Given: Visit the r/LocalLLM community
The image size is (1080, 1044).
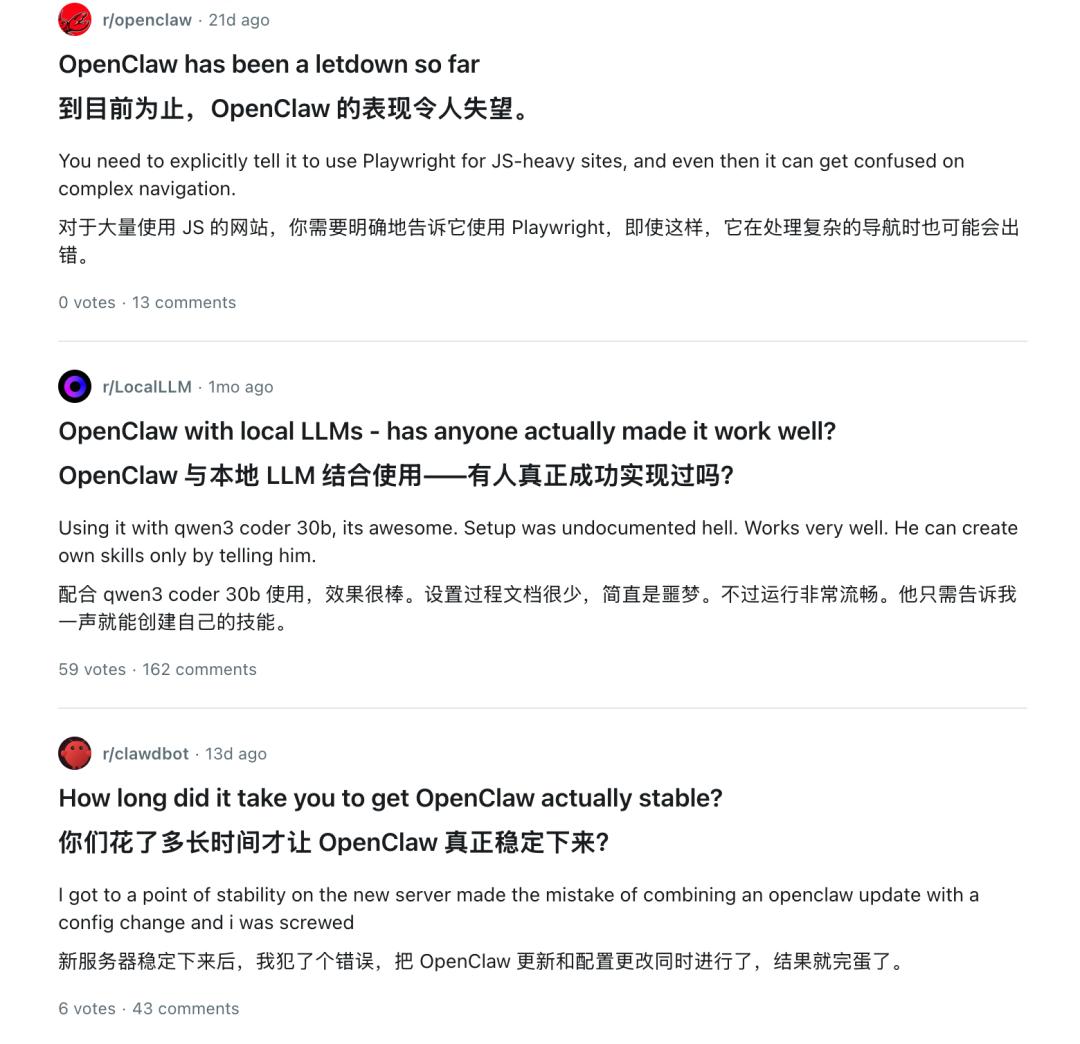Looking at the screenshot, I should [147, 387].
